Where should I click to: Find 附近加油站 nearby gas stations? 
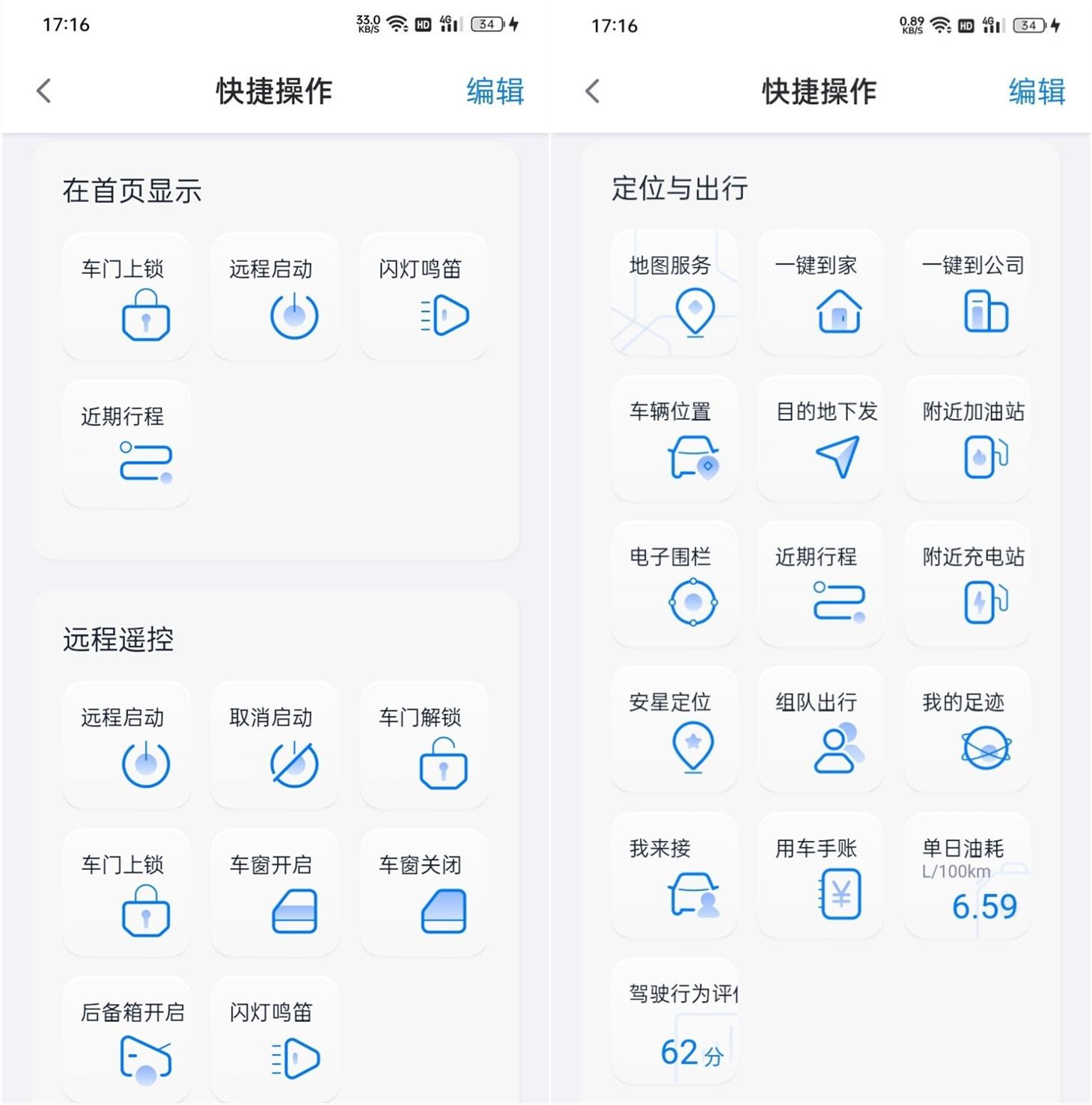967,439
